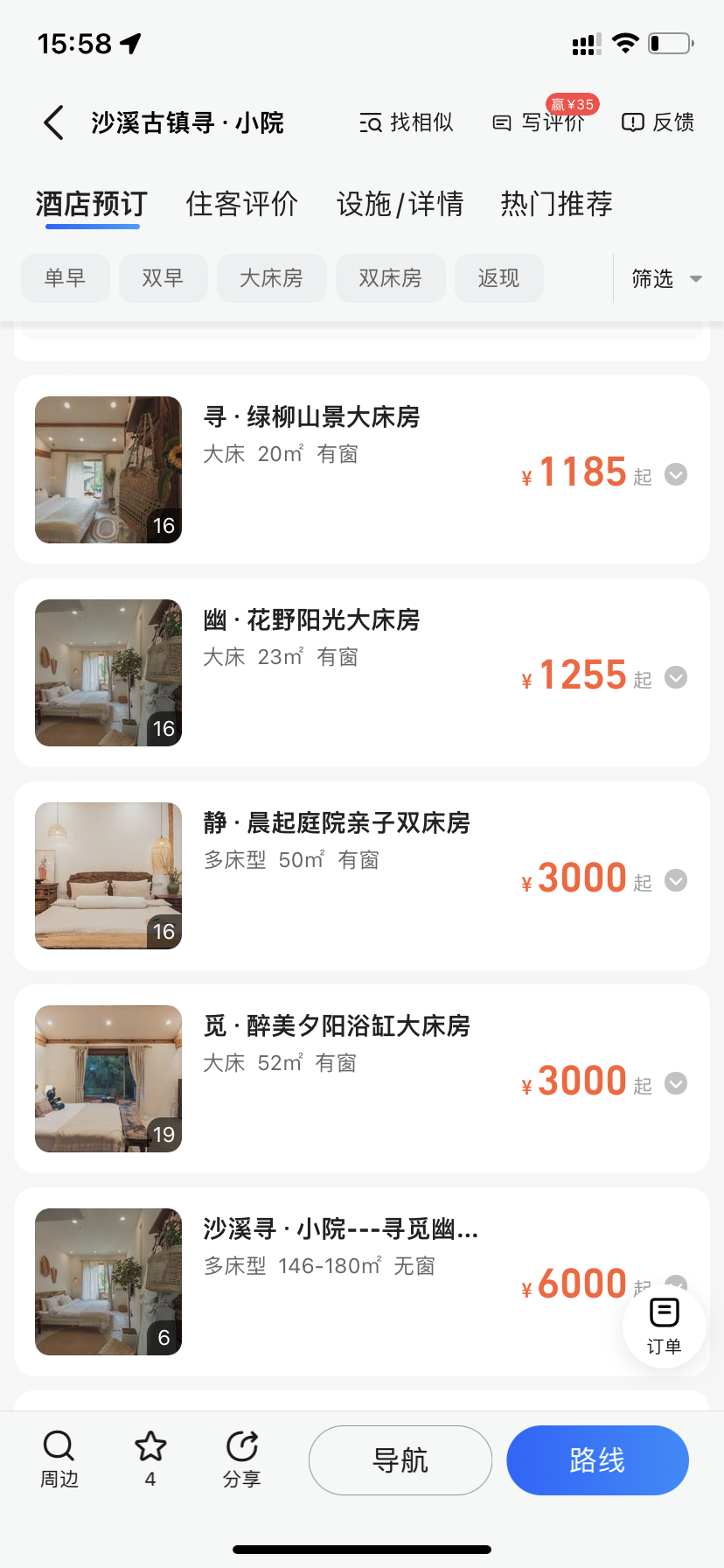Screen dimensions: 724x1568
Task: Select the 返现 filter chip
Action: 499,278
